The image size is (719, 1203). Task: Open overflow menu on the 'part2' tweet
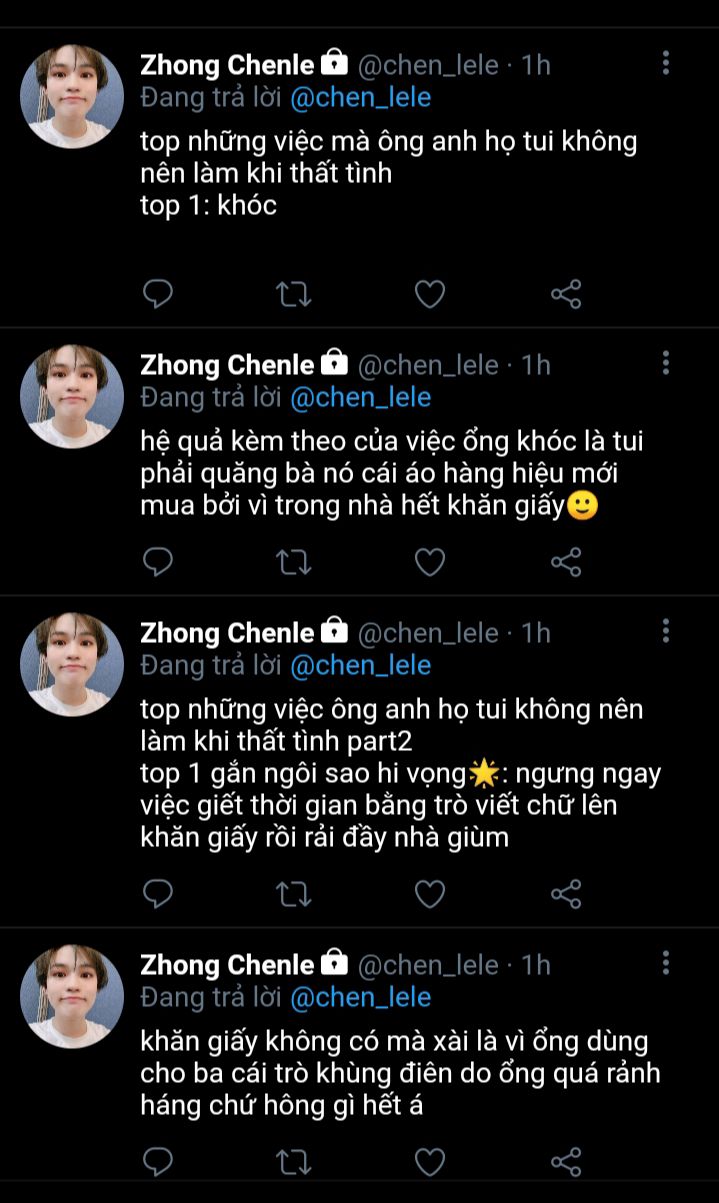tap(666, 632)
